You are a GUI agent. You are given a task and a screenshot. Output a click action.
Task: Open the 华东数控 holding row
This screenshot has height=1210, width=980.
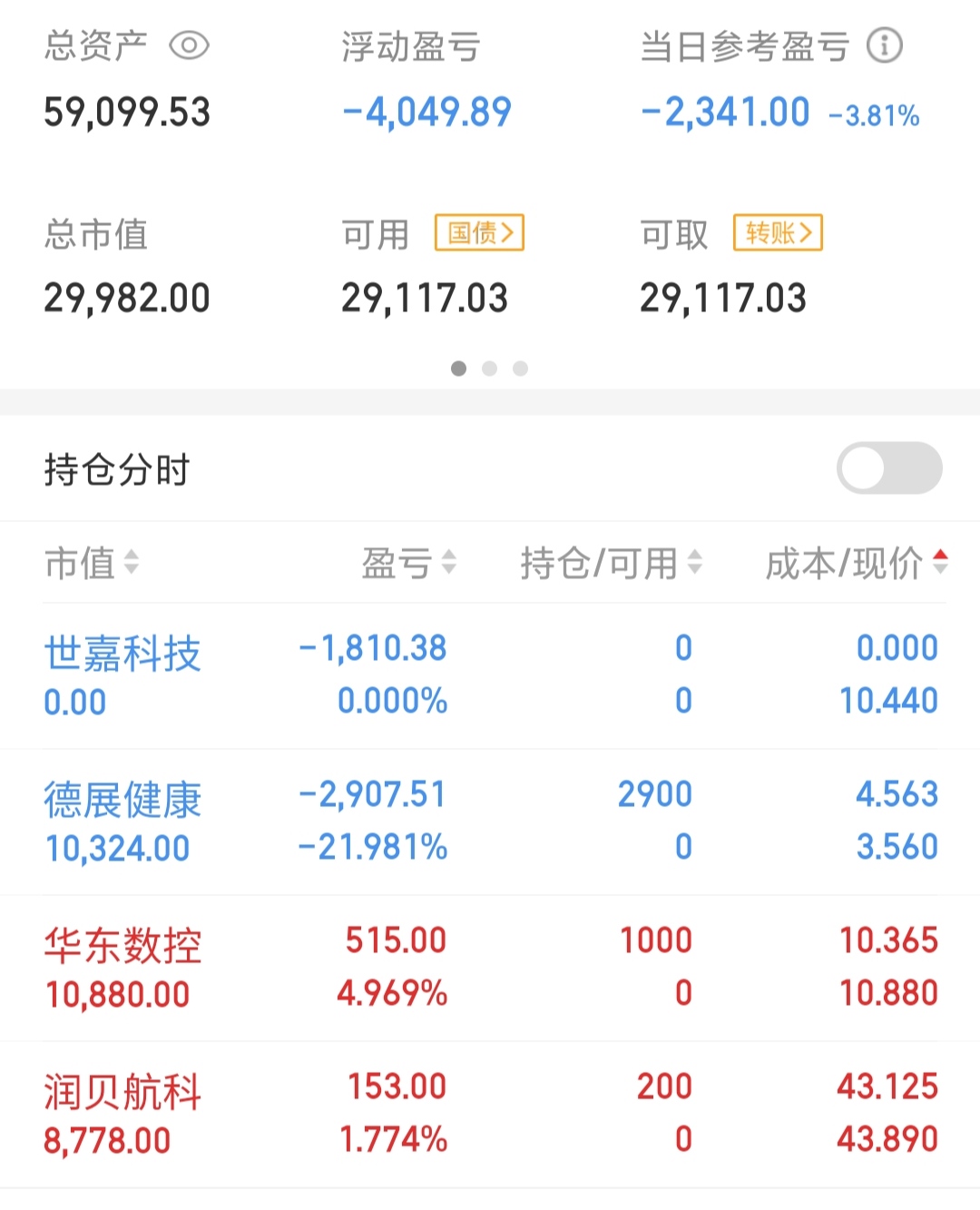(x=490, y=969)
